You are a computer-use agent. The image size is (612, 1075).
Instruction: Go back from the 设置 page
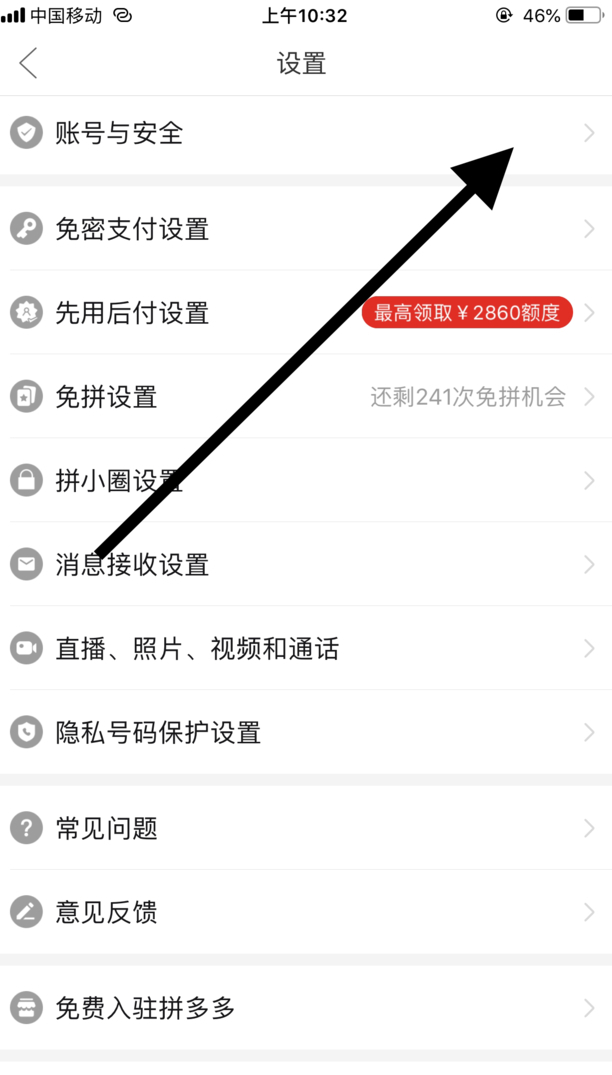[x=28, y=63]
